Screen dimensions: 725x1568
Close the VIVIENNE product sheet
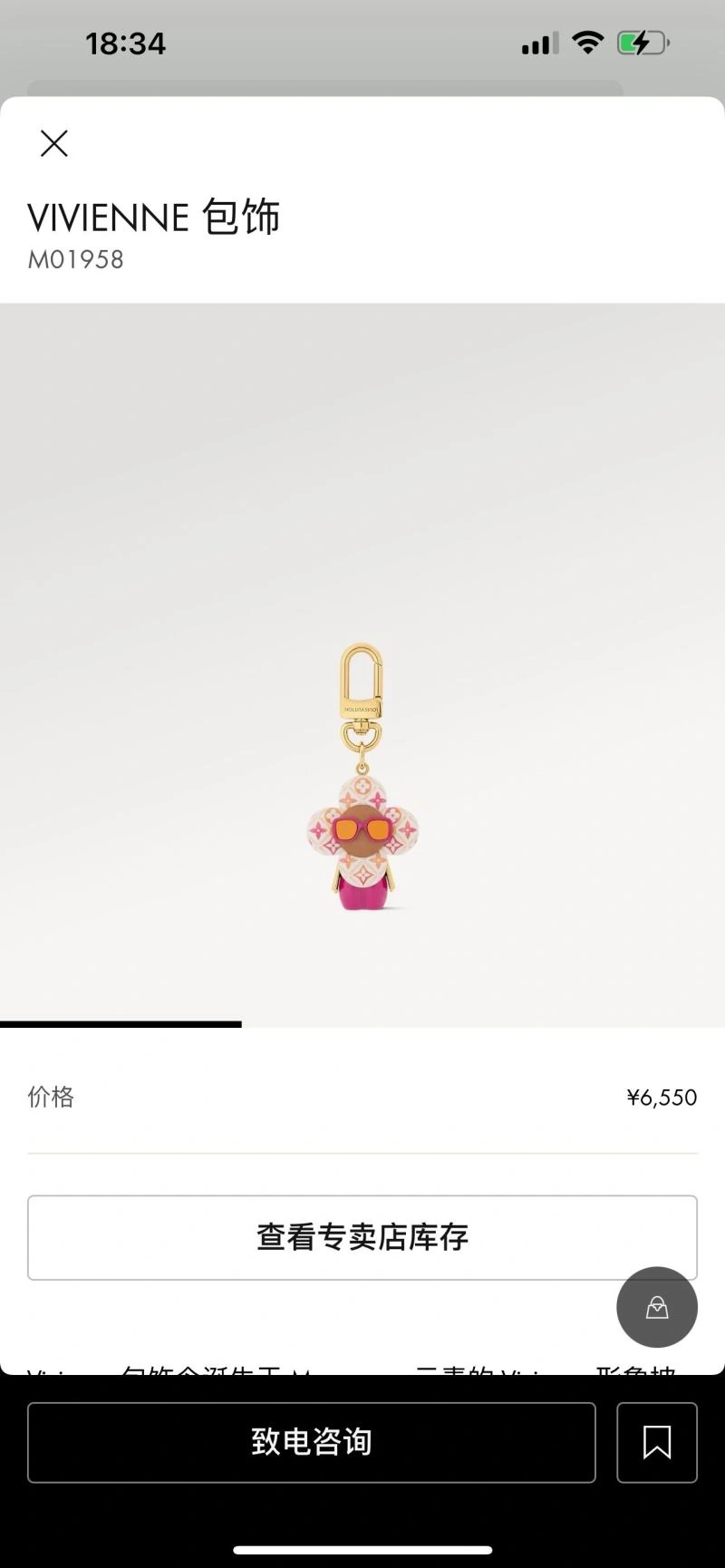[x=54, y=143]
